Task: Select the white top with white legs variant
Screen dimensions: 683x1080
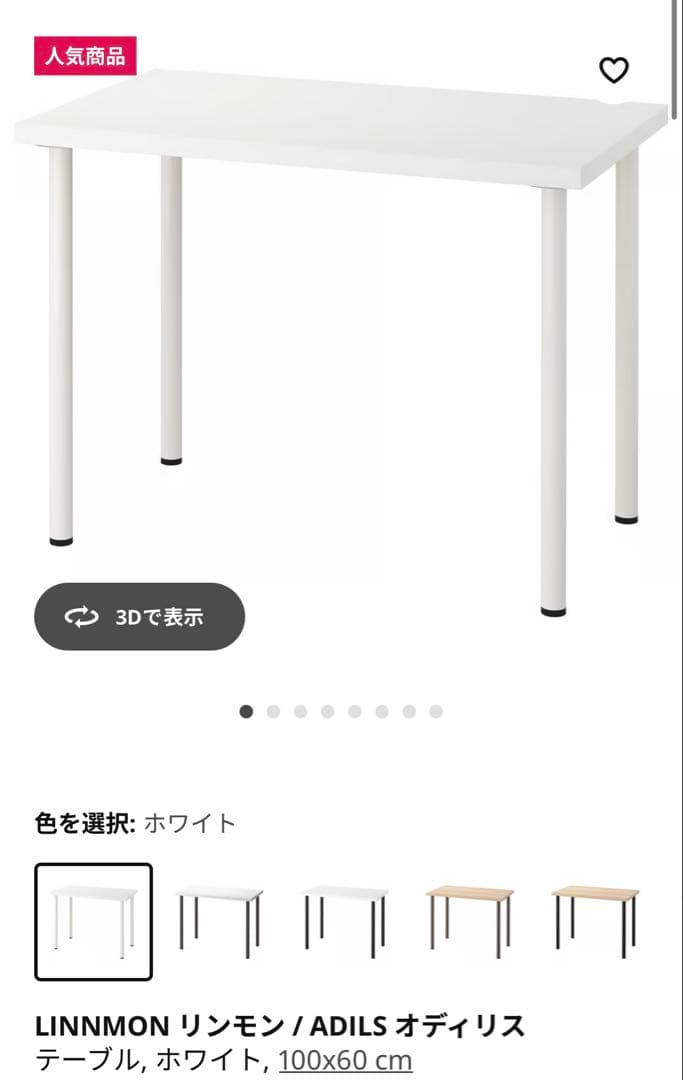Action: [94, 921]
